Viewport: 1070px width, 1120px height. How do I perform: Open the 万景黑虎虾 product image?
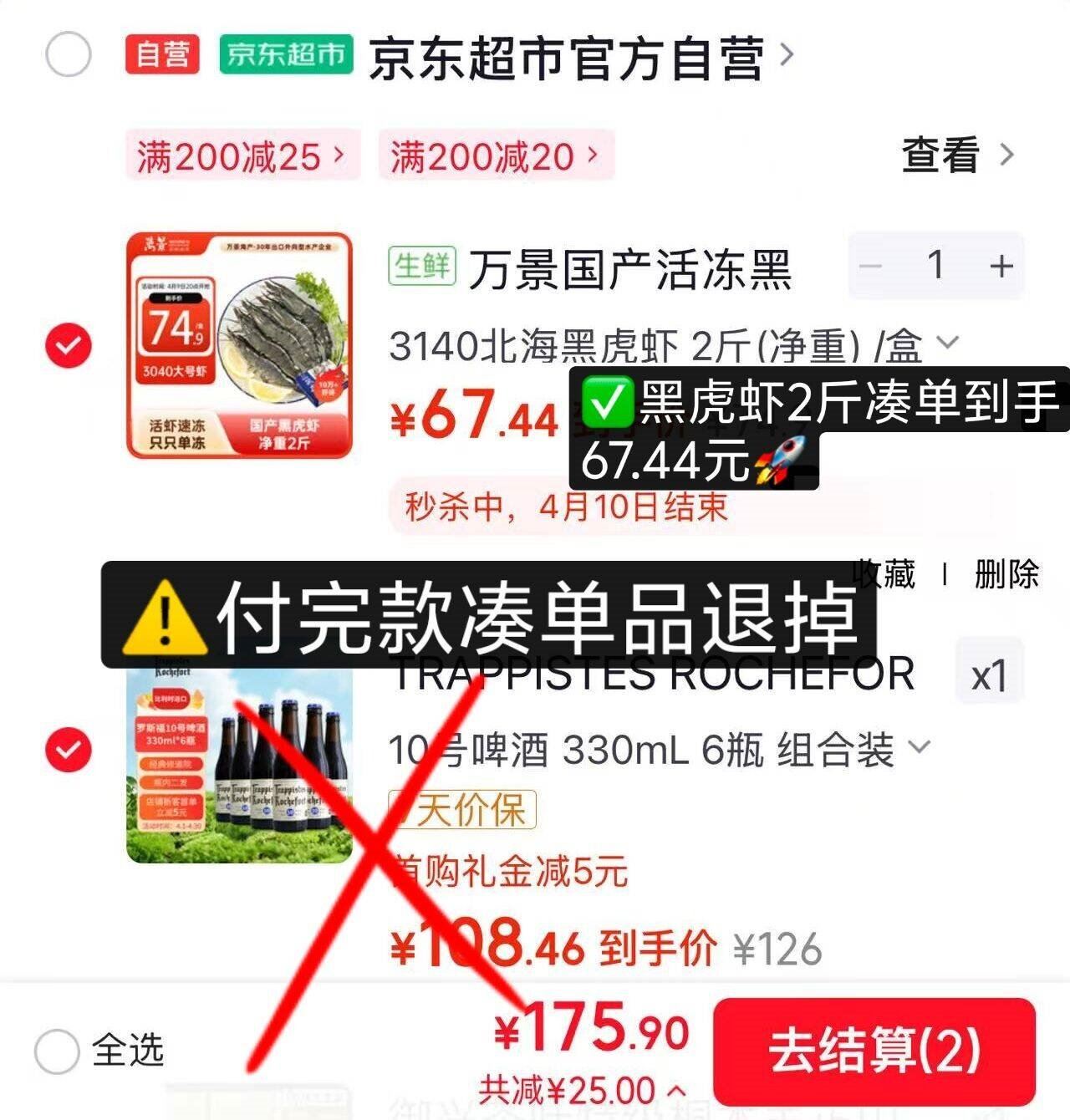click(239, 345)
